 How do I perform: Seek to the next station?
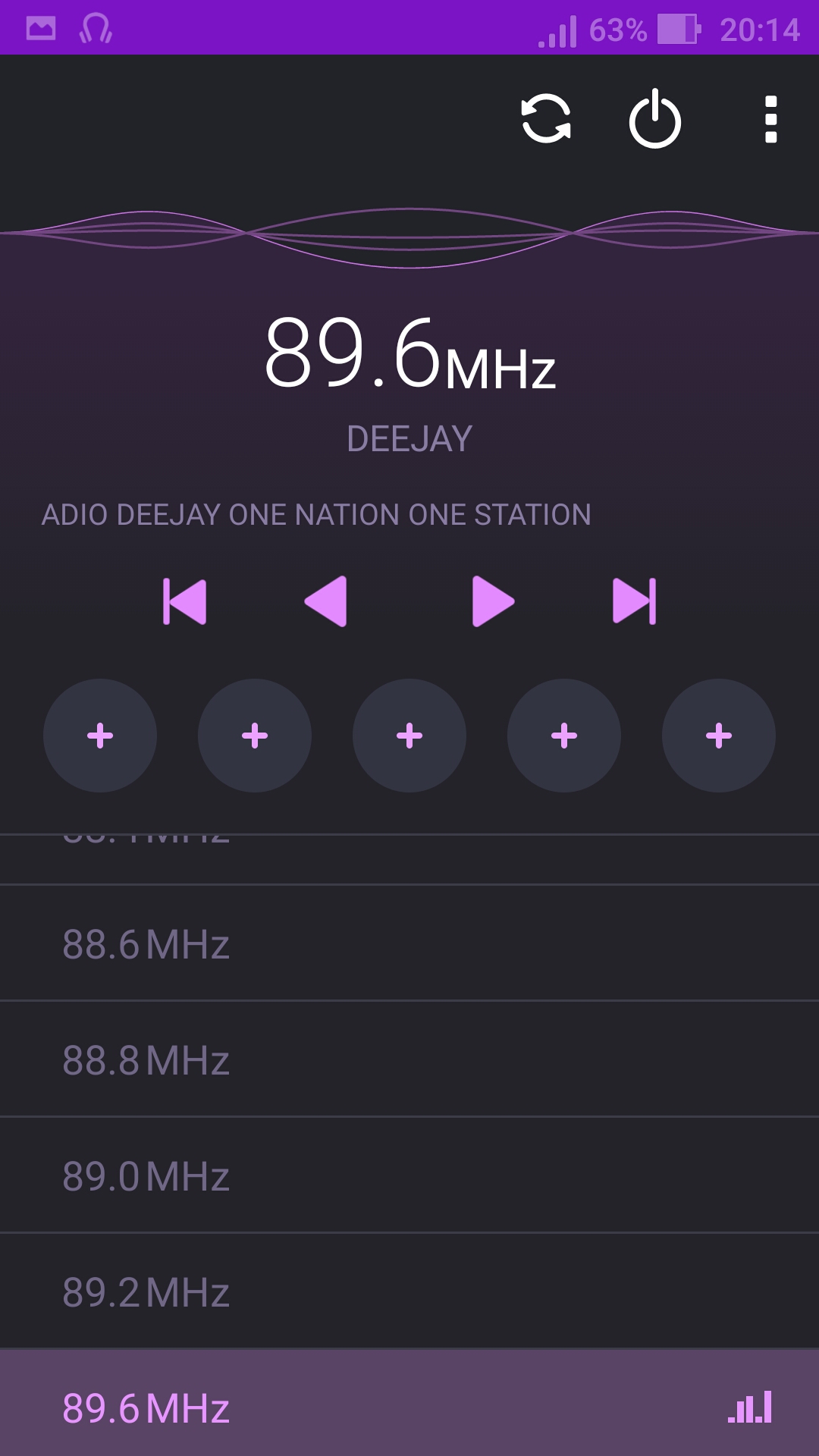click(635, 601)
